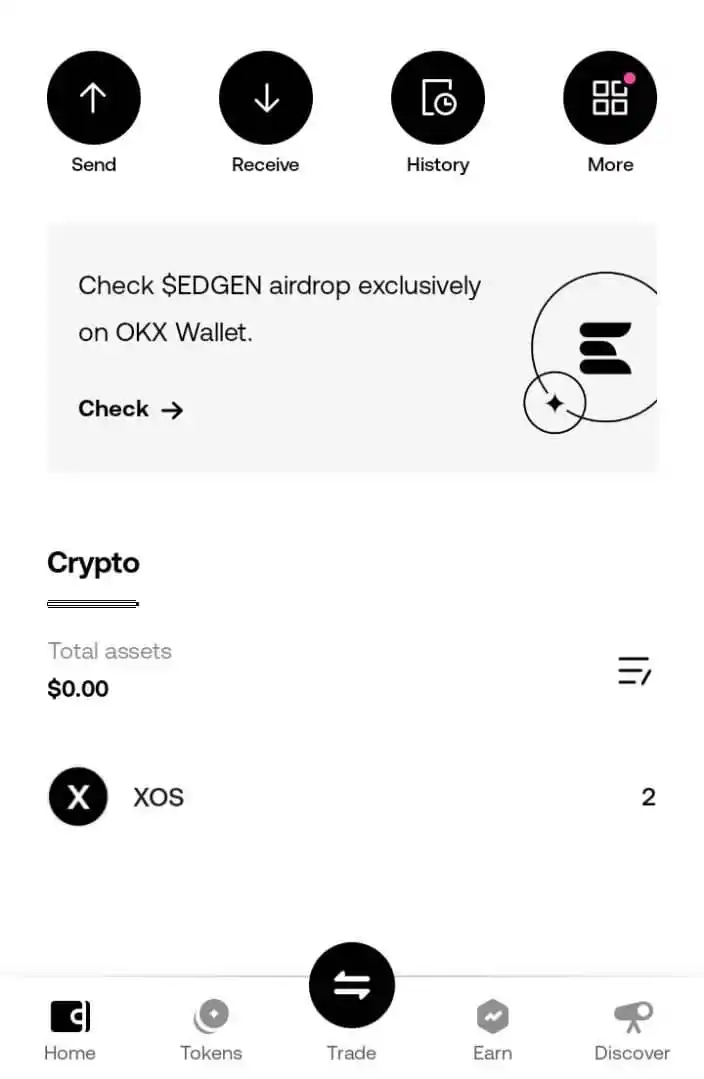The image size is (704, 1079).
Task: Open the Discover tab
Action: tap(632, 1030)
